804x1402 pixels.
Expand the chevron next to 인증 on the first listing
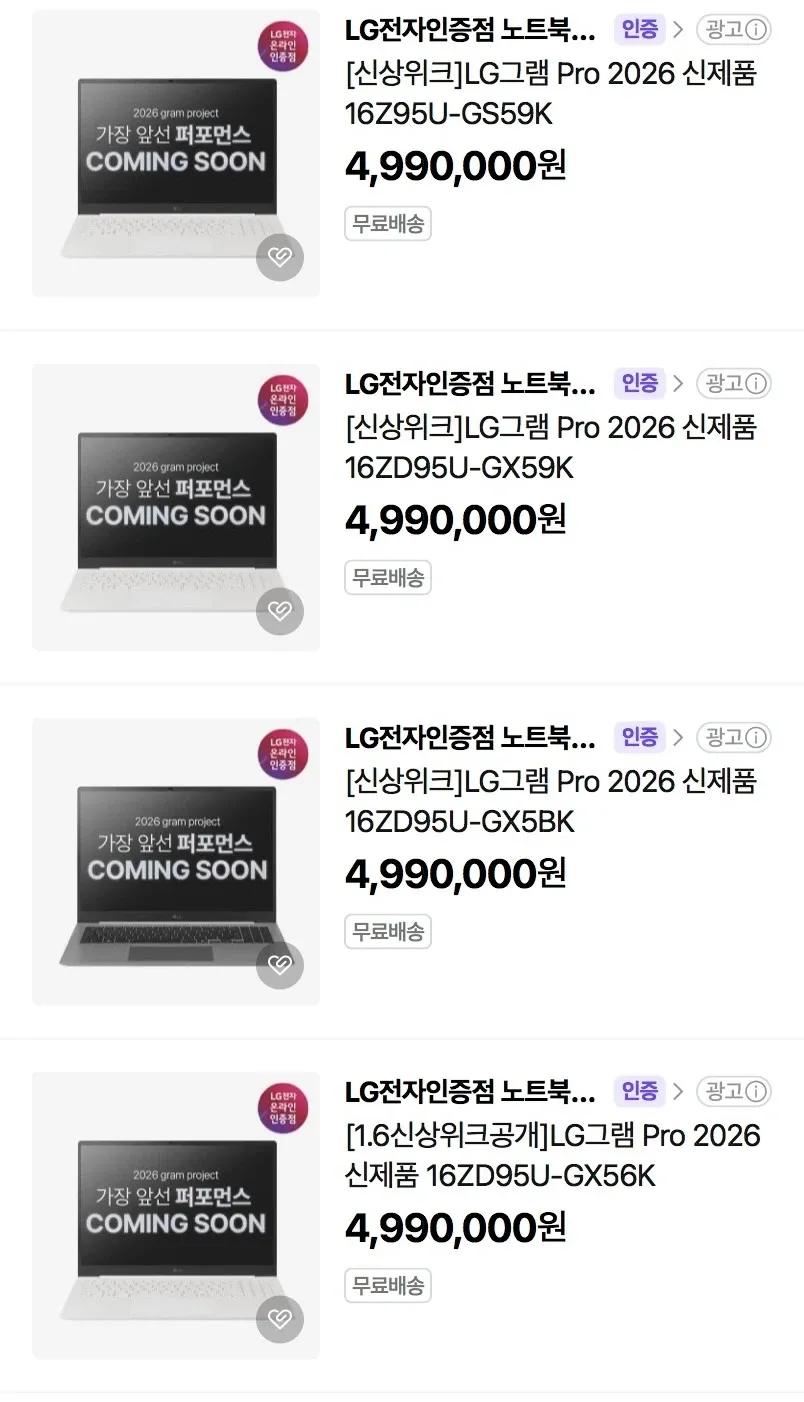[x=680, y=30]
